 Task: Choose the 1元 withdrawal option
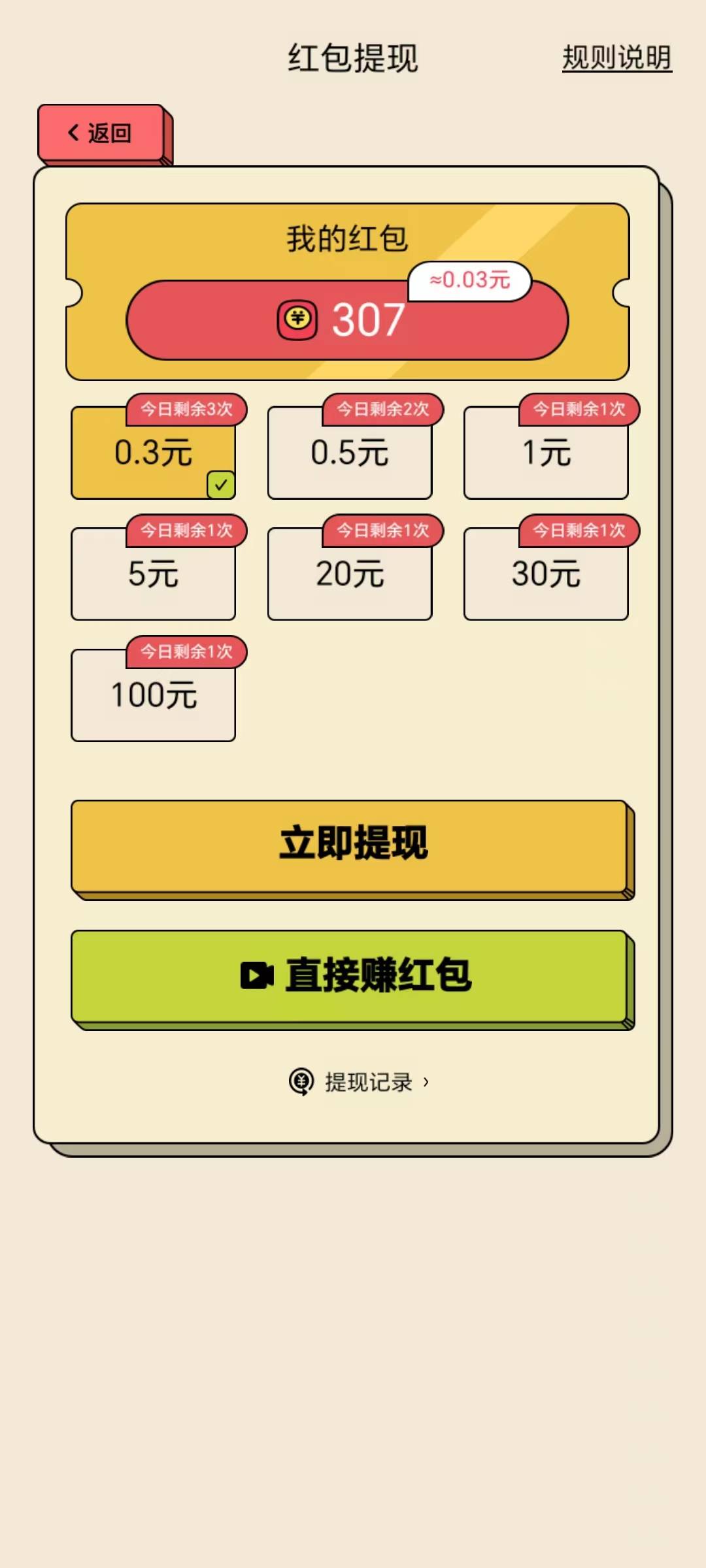(546, 453)
